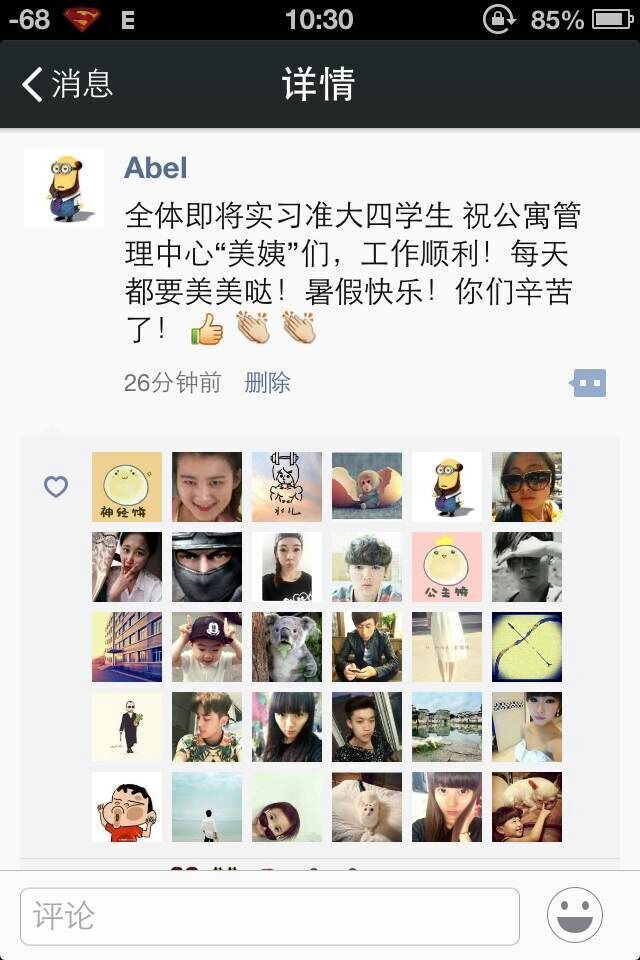
Task: Open the building photo avatar's profile
Action: coord(127,647)
